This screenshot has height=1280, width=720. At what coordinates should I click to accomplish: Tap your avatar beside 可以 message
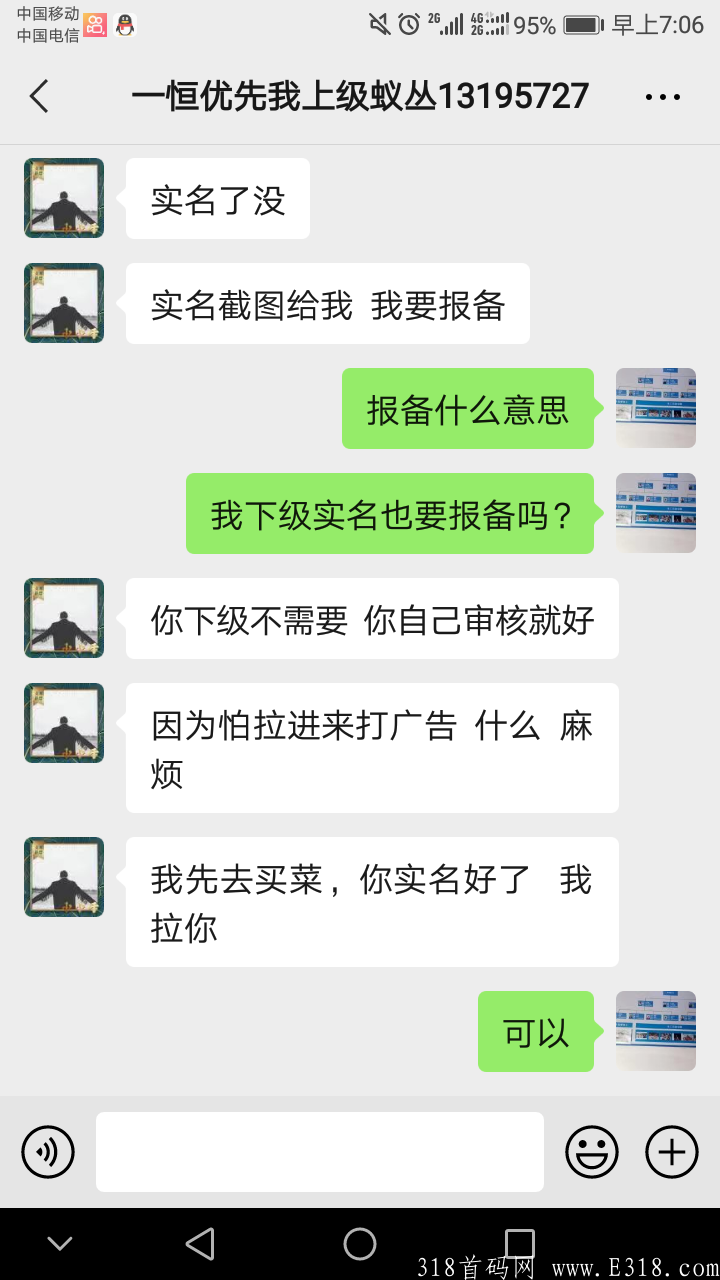pyautogui.click(x=655, y=1031)
